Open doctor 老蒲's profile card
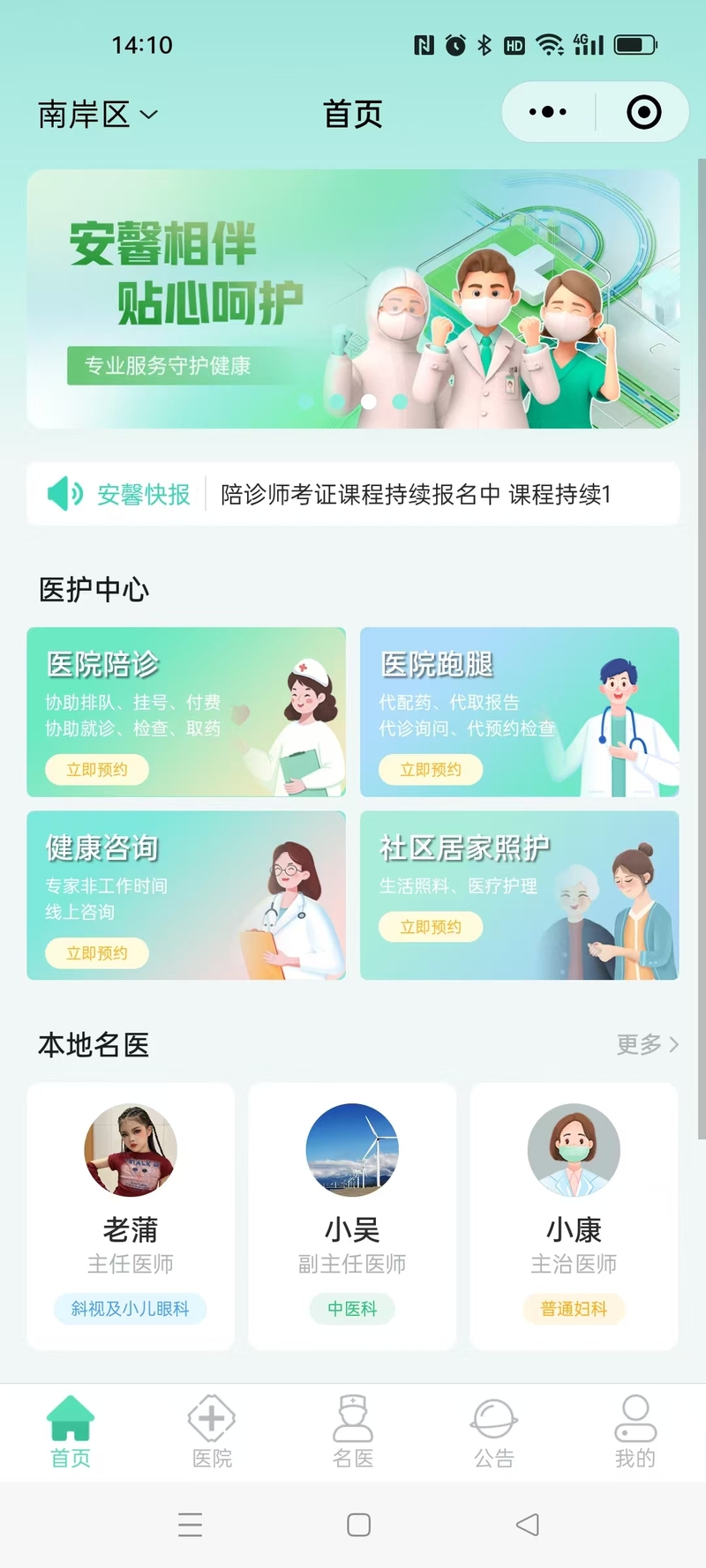Image resolution: width=706 pixels, height=1568 pixels. [131, 1216]
